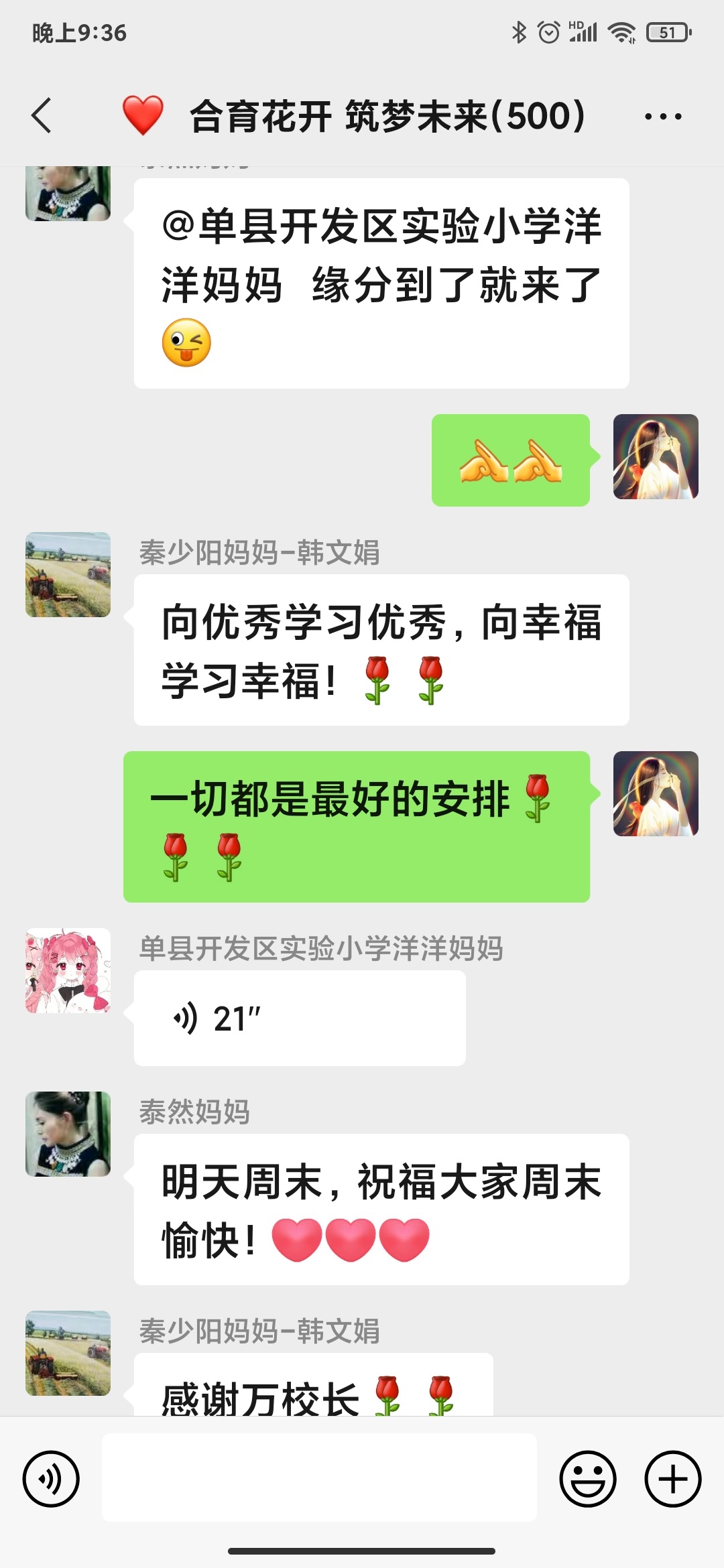Open the plus attachment menu
The height and width of the screenshot is (1568, 724).
point(672,1478)
